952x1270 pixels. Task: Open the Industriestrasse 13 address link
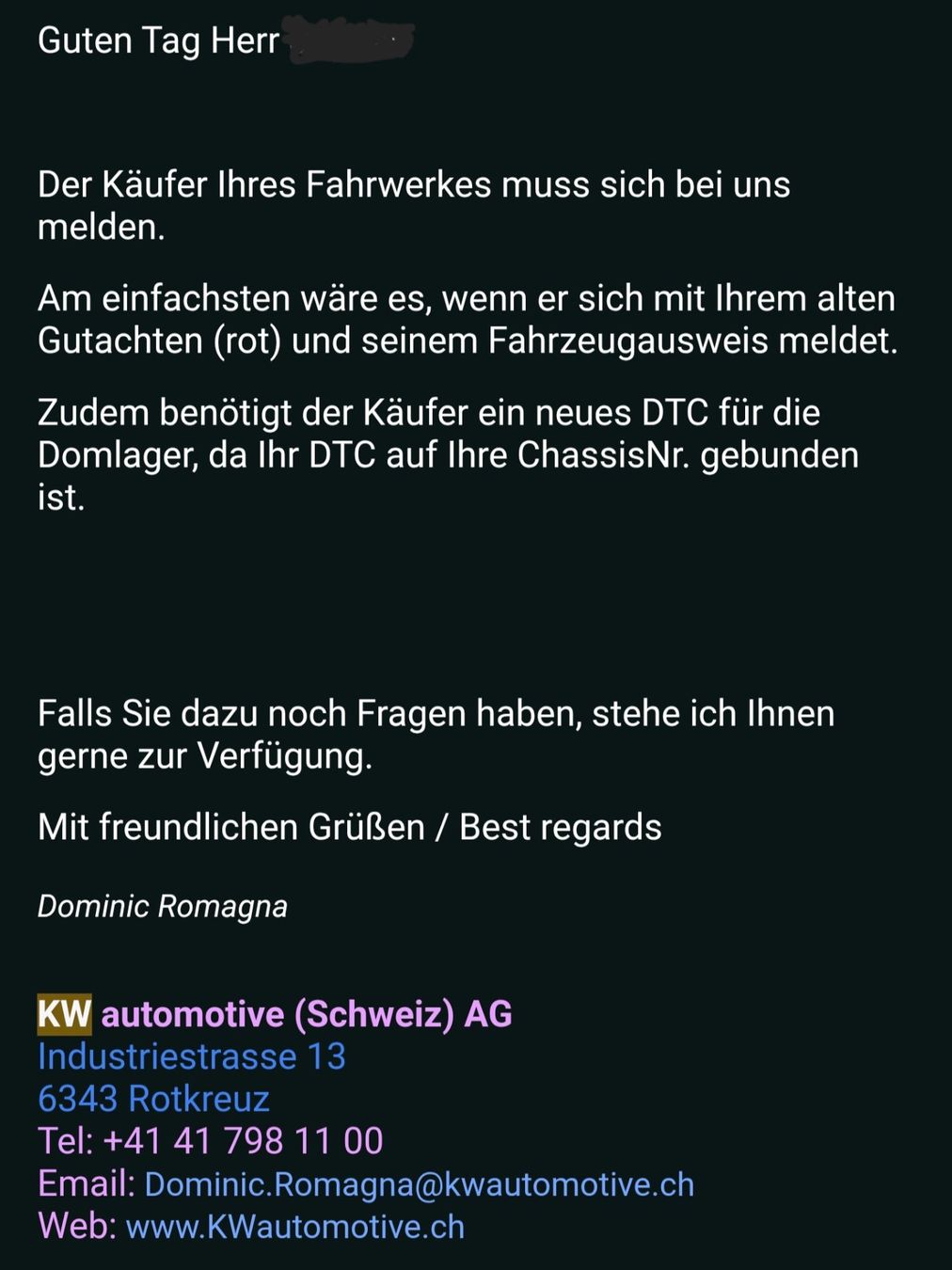(192, 1056)
